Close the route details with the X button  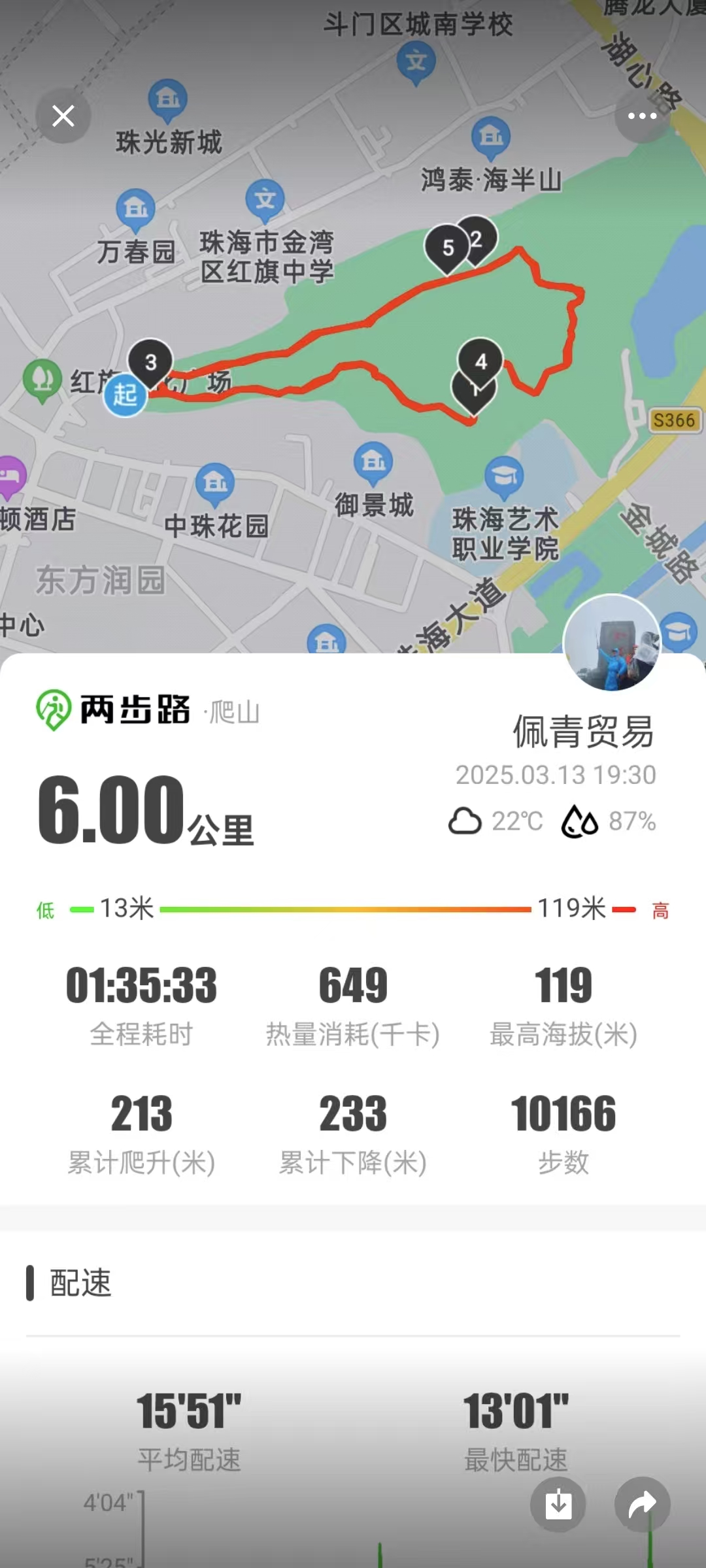63,115
